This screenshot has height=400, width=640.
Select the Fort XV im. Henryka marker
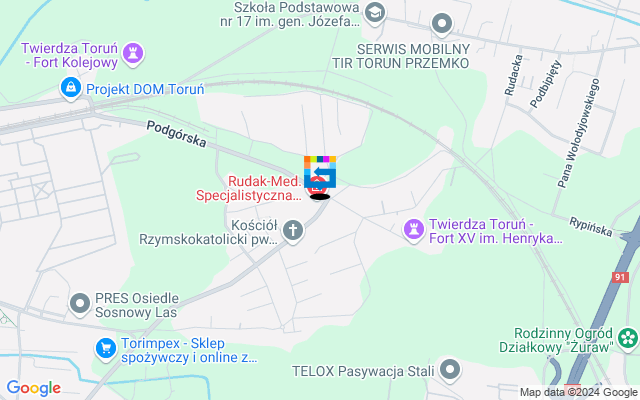pos(413,230)
